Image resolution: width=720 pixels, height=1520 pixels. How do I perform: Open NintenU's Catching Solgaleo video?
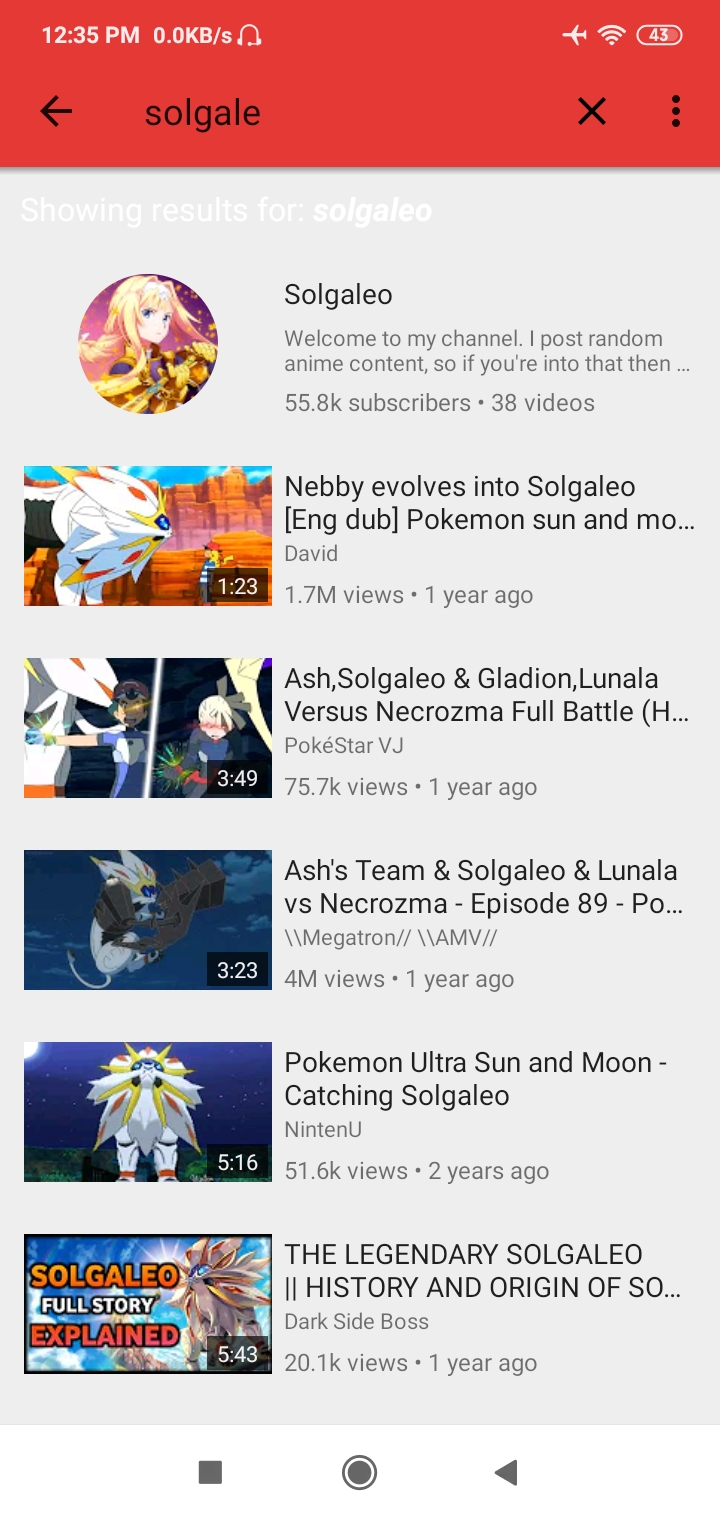click(360, 1112)
